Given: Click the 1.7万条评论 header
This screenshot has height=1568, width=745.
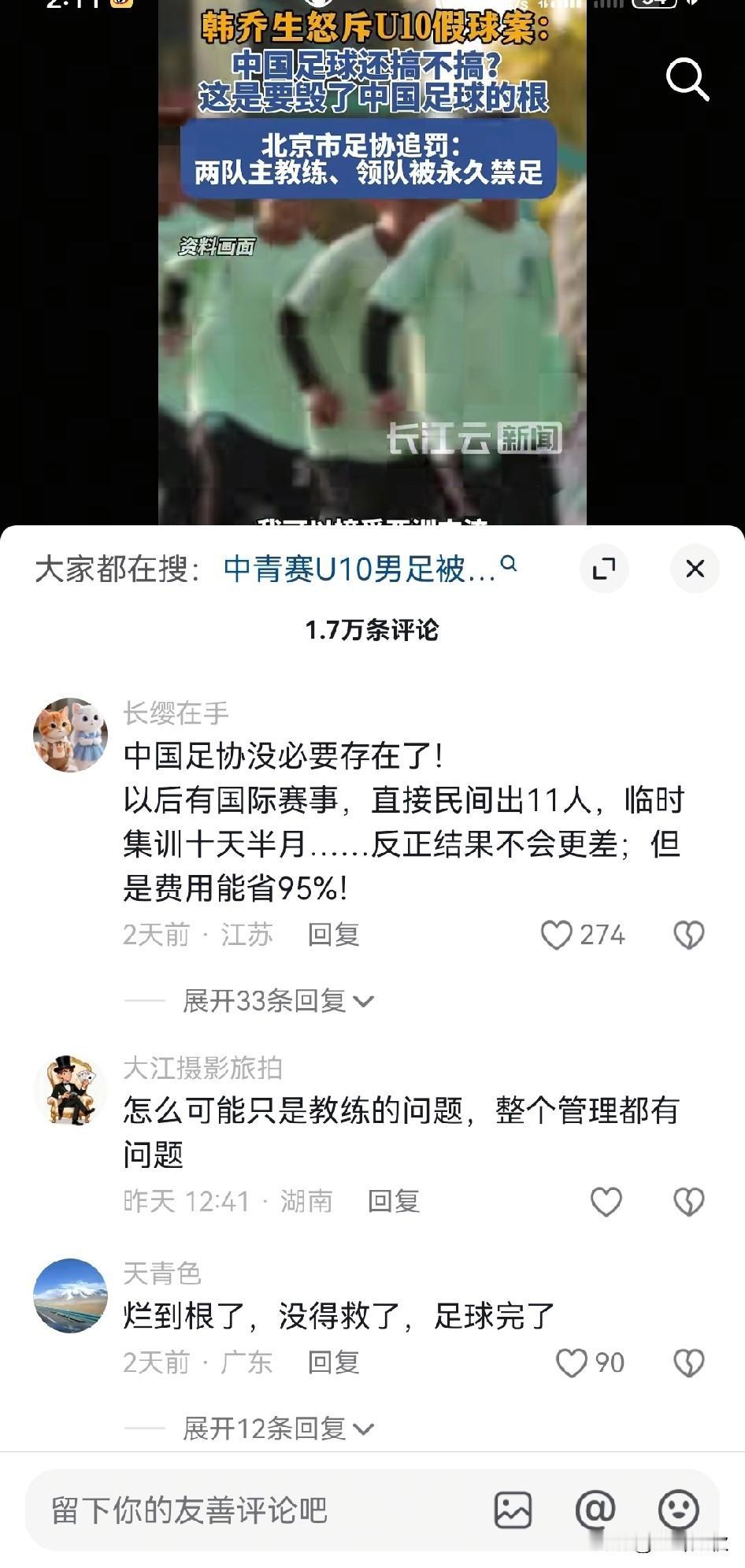Looking at the screenshot, I should point(372,627).
